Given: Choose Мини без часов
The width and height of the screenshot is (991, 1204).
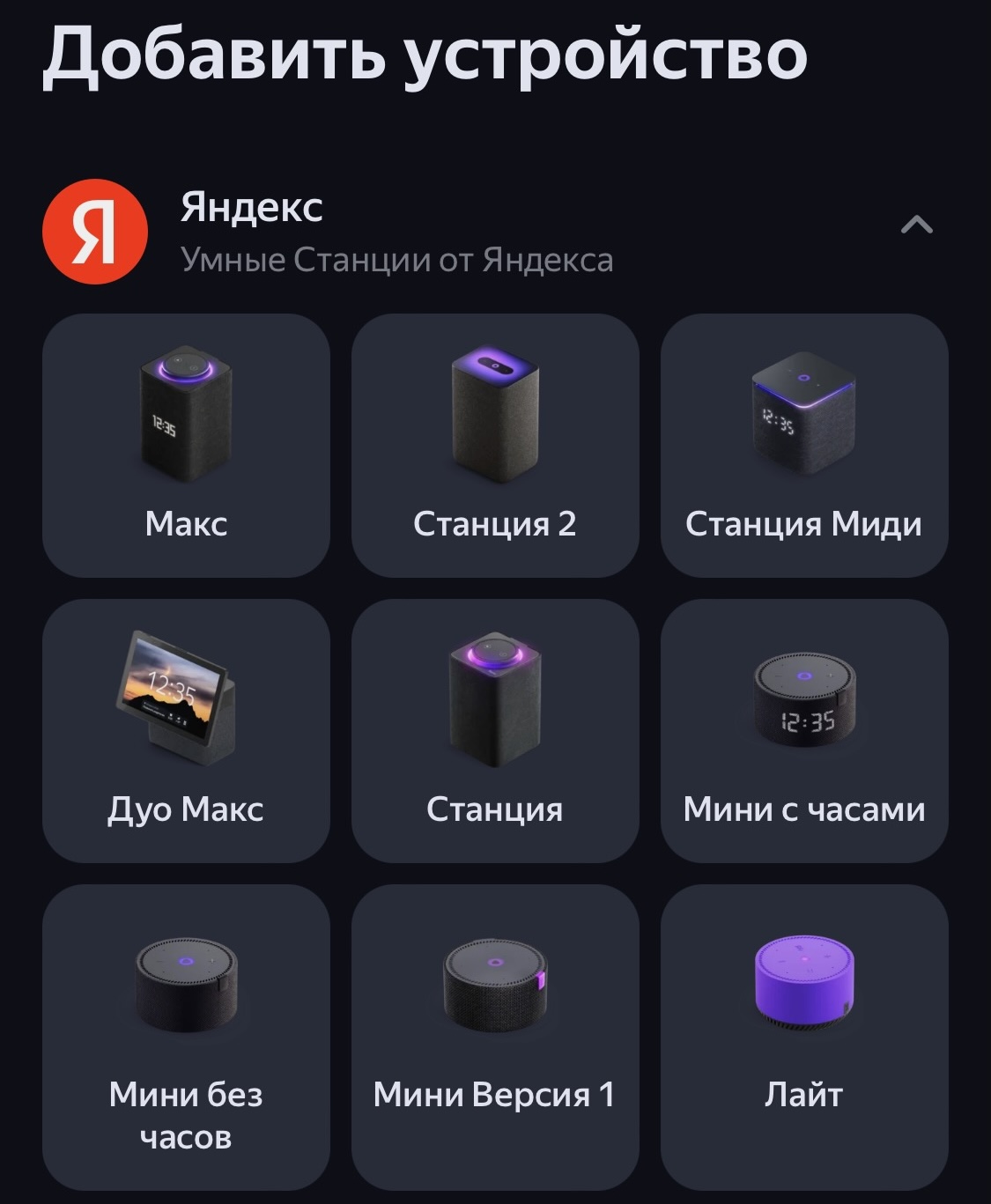Looking at the screenshot, I should pos(186,1038).
